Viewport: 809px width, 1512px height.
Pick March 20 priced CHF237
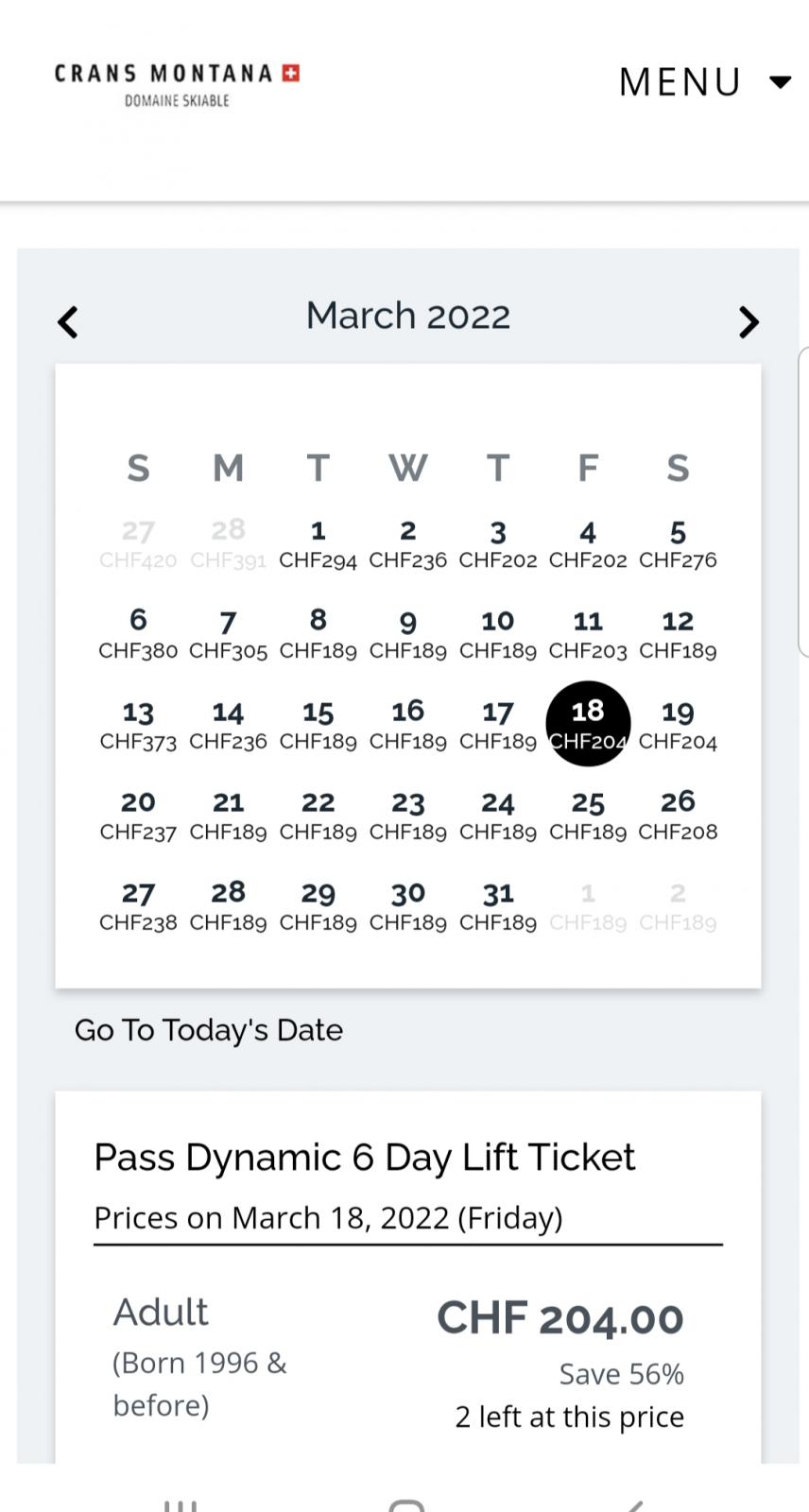[x=138, y=816]
